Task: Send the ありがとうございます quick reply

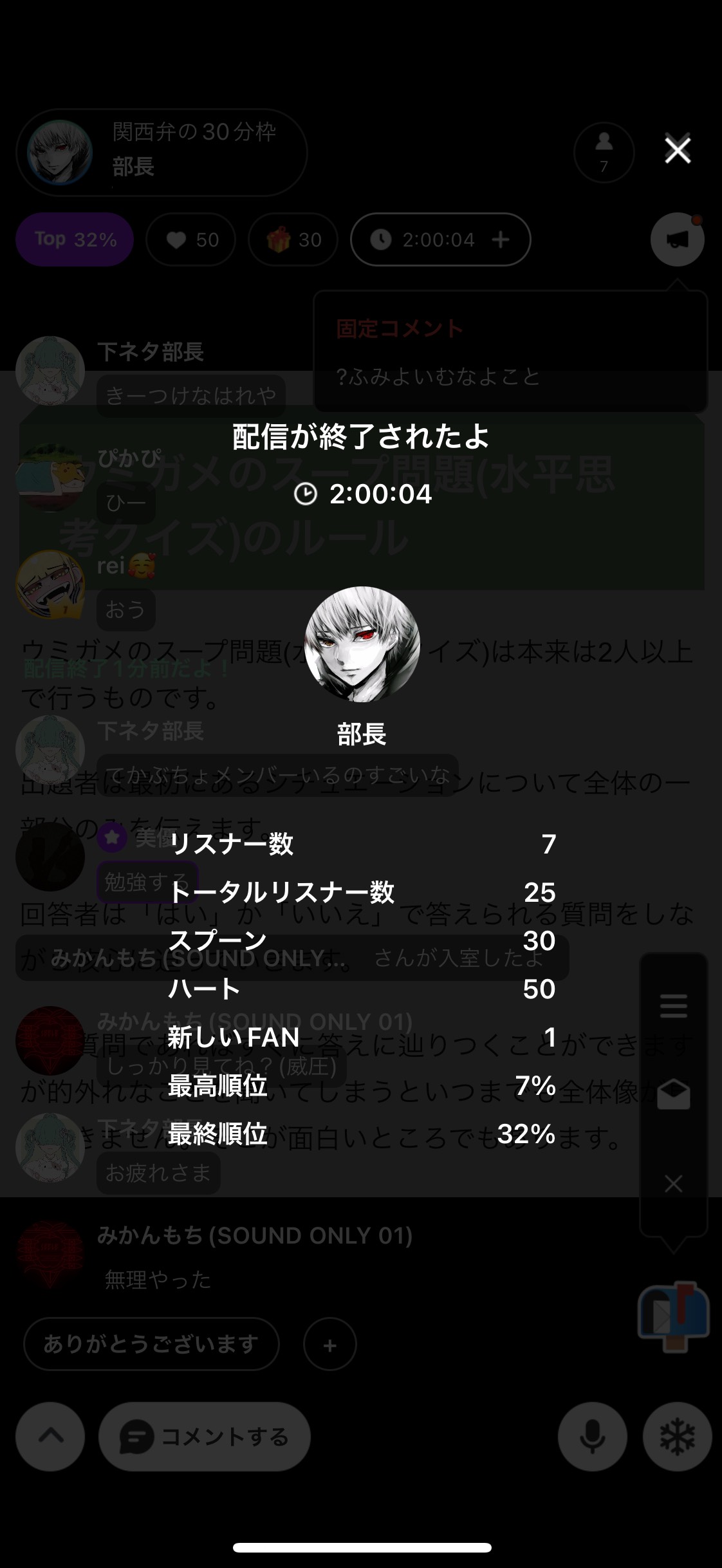Action: point(151,1344)
